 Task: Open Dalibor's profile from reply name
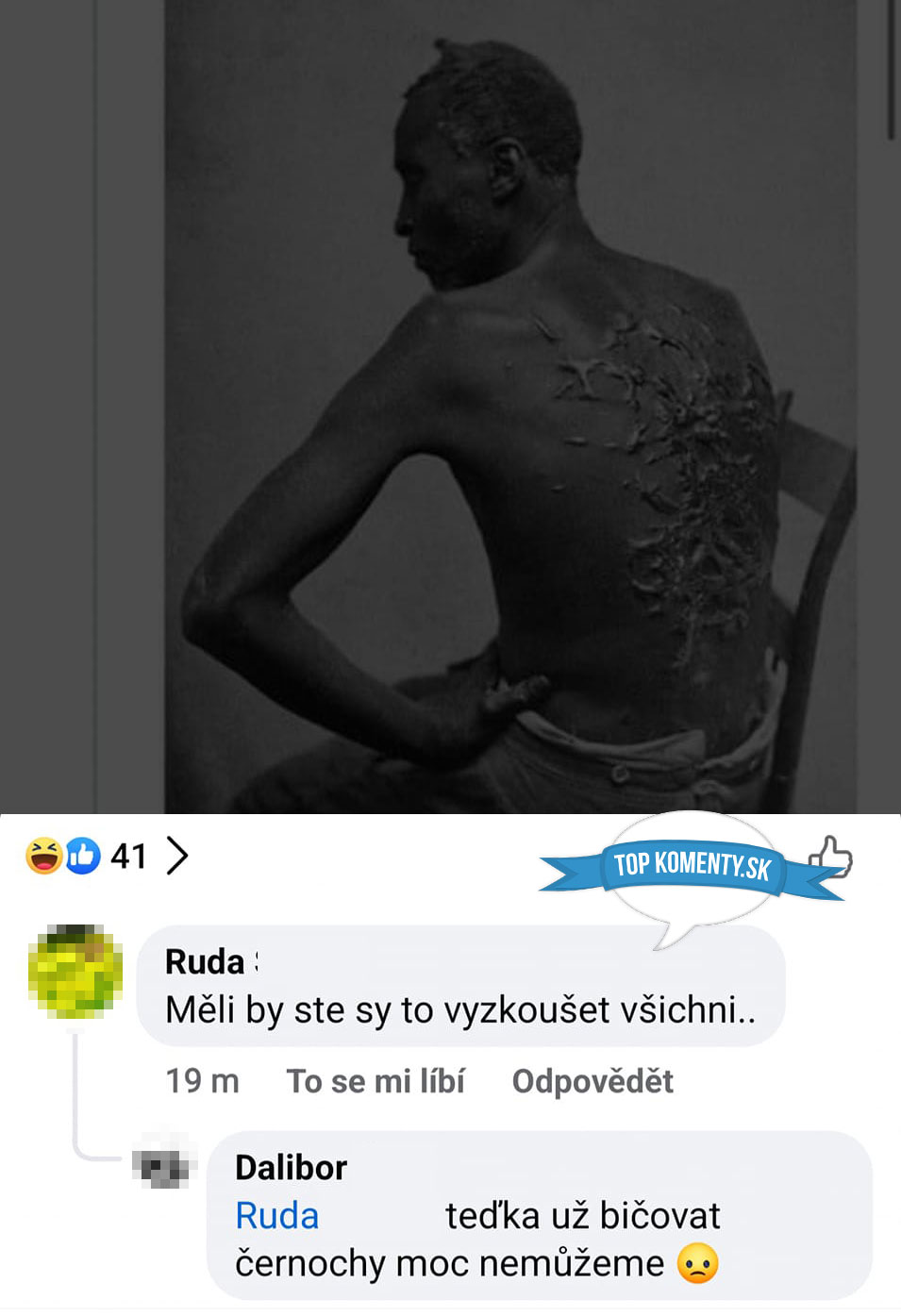(x=291, y=1168)
